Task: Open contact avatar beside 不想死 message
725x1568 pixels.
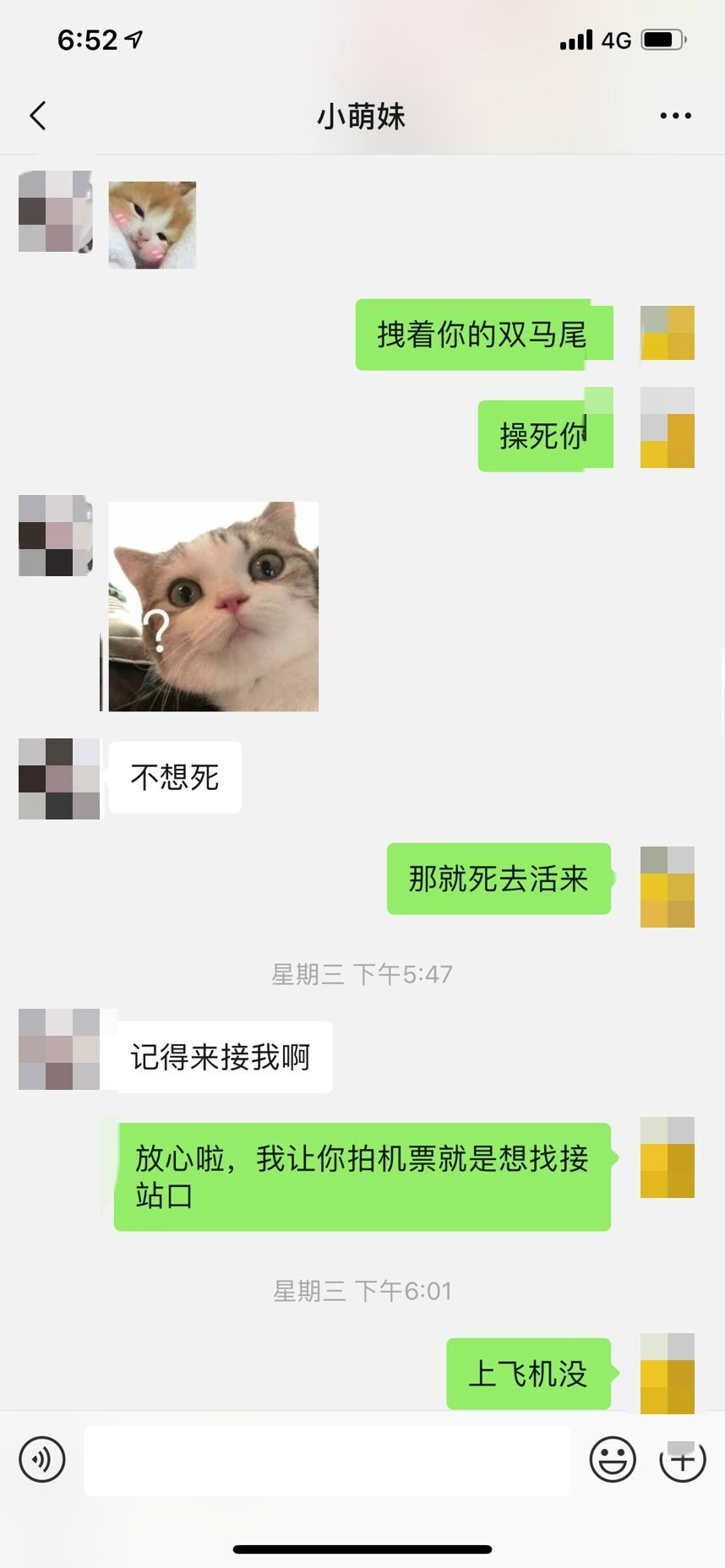Action: point(59,778)
